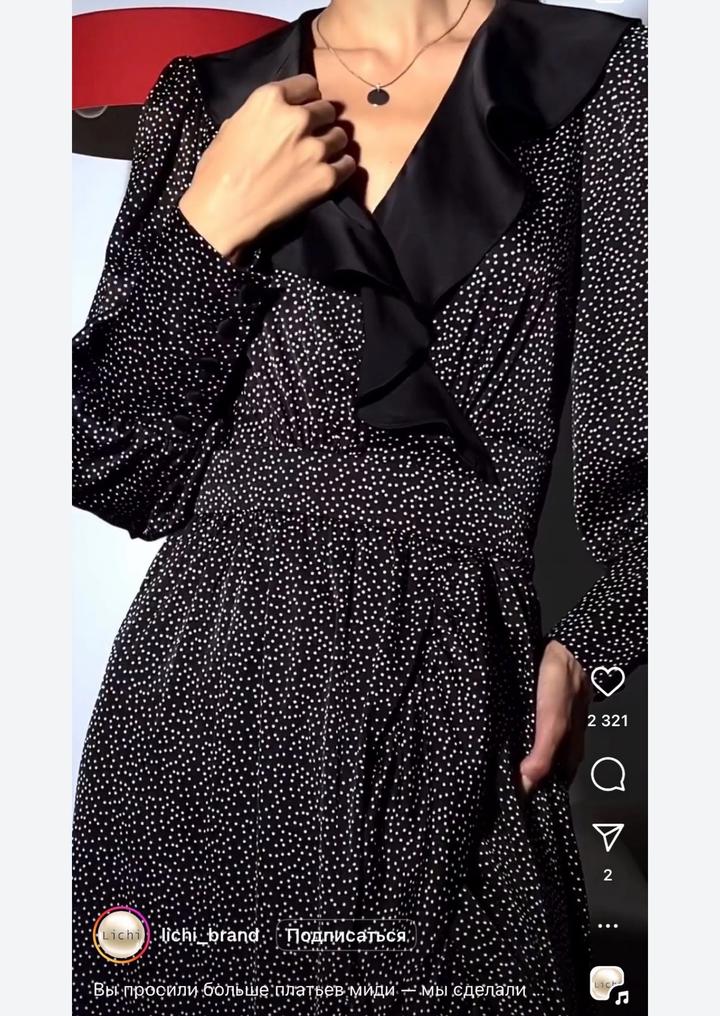Open the comments on this reel

point(608,774)
